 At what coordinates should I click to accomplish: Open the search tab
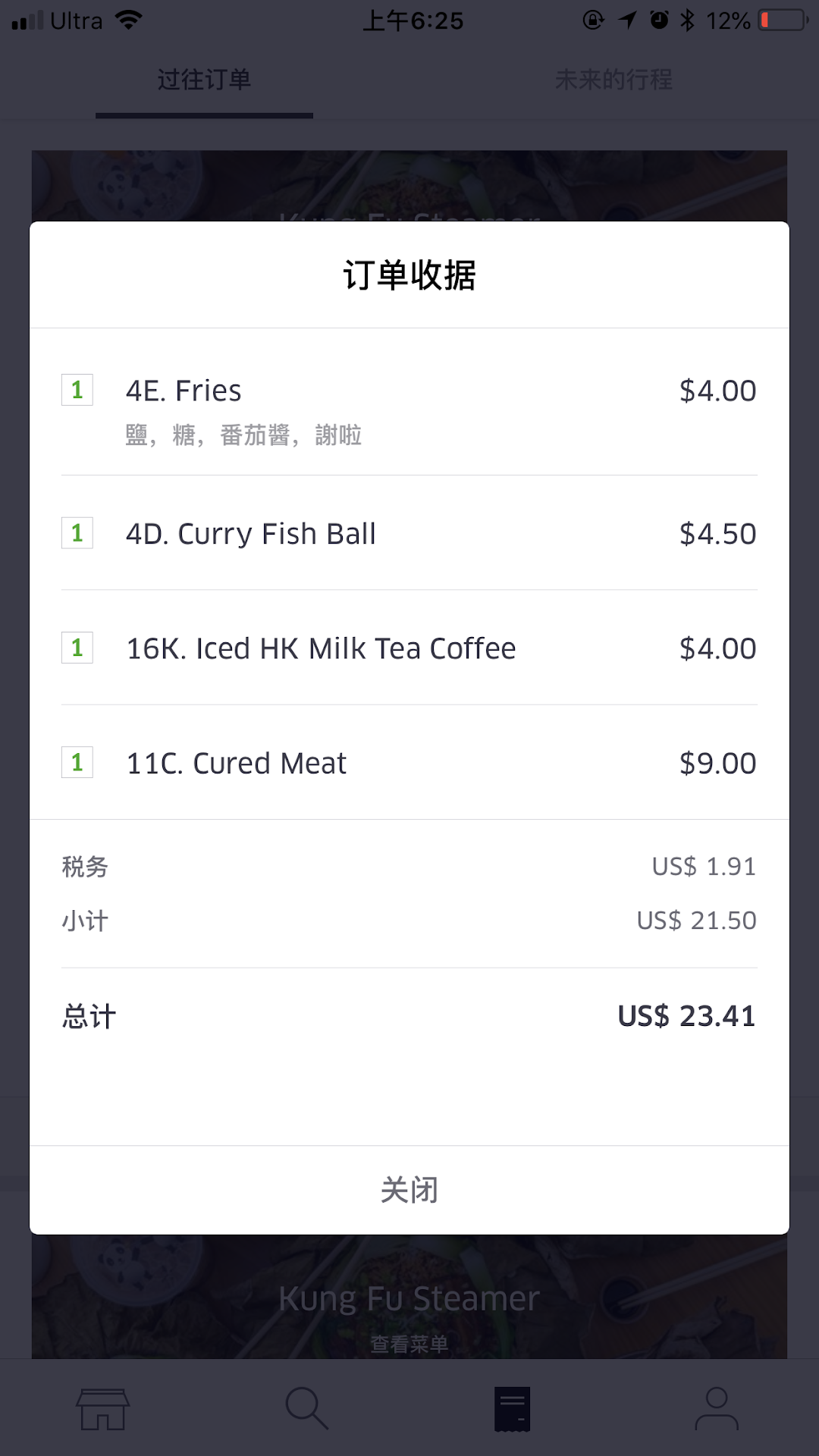(306, 1409)
